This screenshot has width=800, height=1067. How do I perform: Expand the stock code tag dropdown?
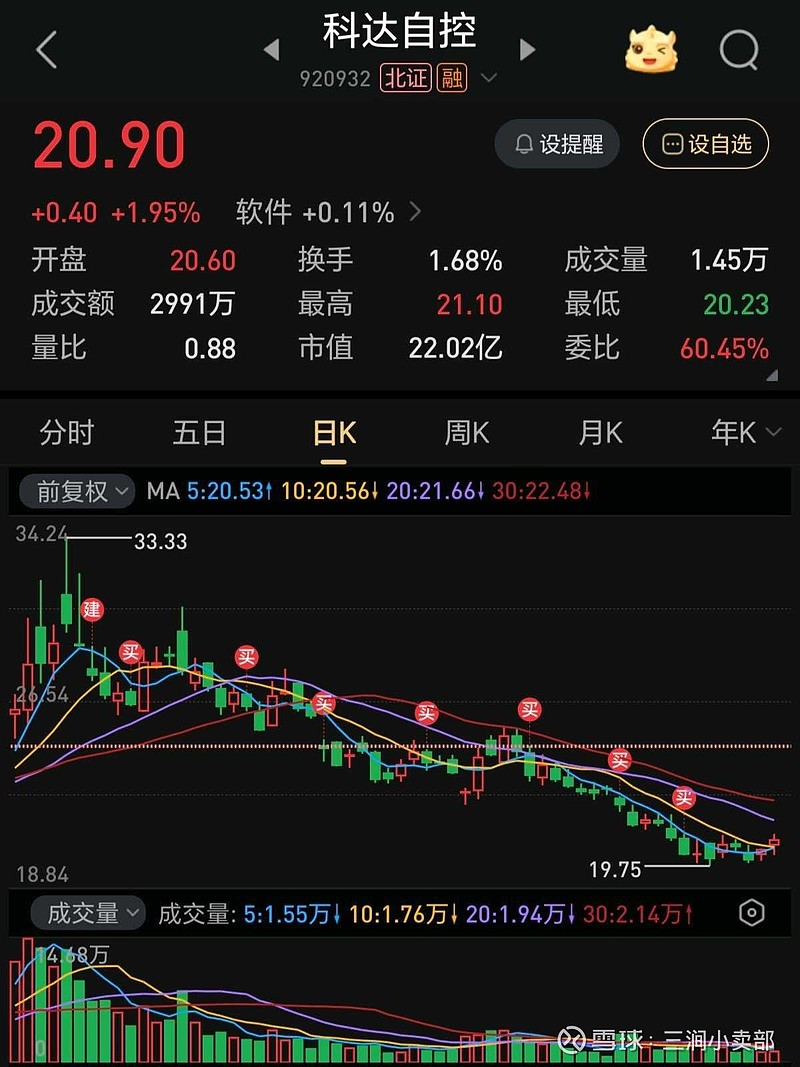[489, 79]
